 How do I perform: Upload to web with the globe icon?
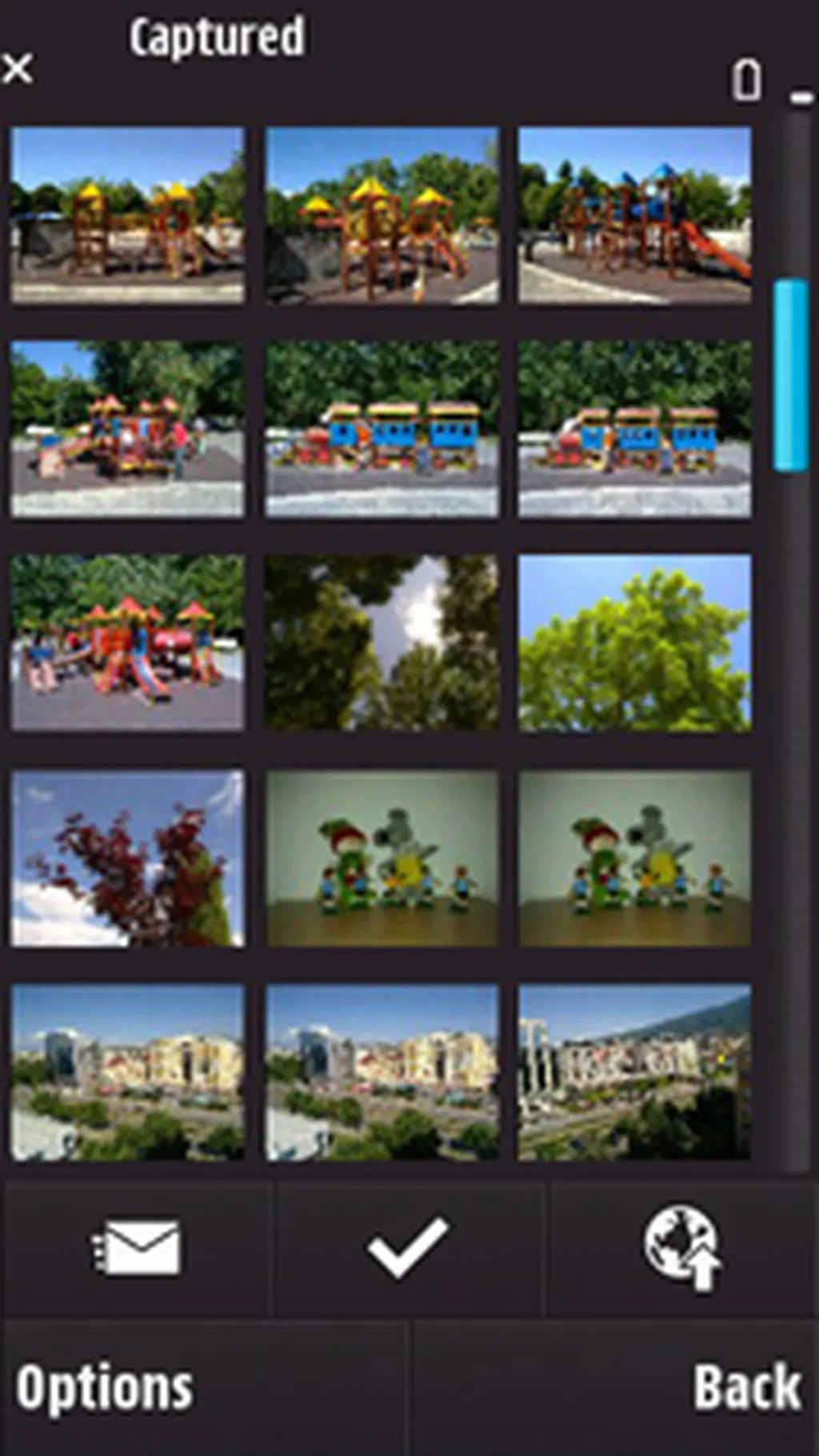682,1247
